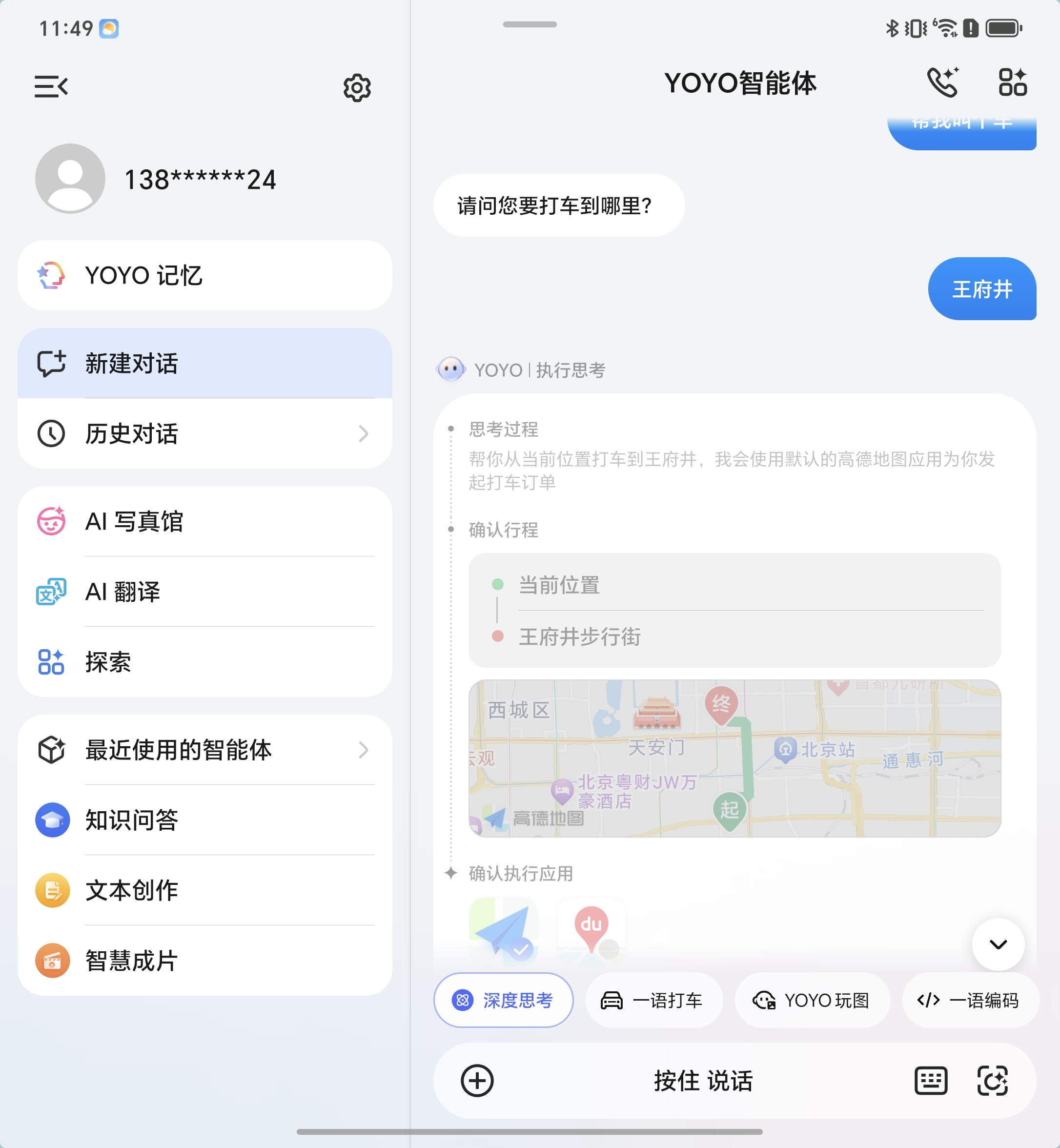Start an AI voice call
The width and height of the screenshot is (1060, 1148).
942,82
